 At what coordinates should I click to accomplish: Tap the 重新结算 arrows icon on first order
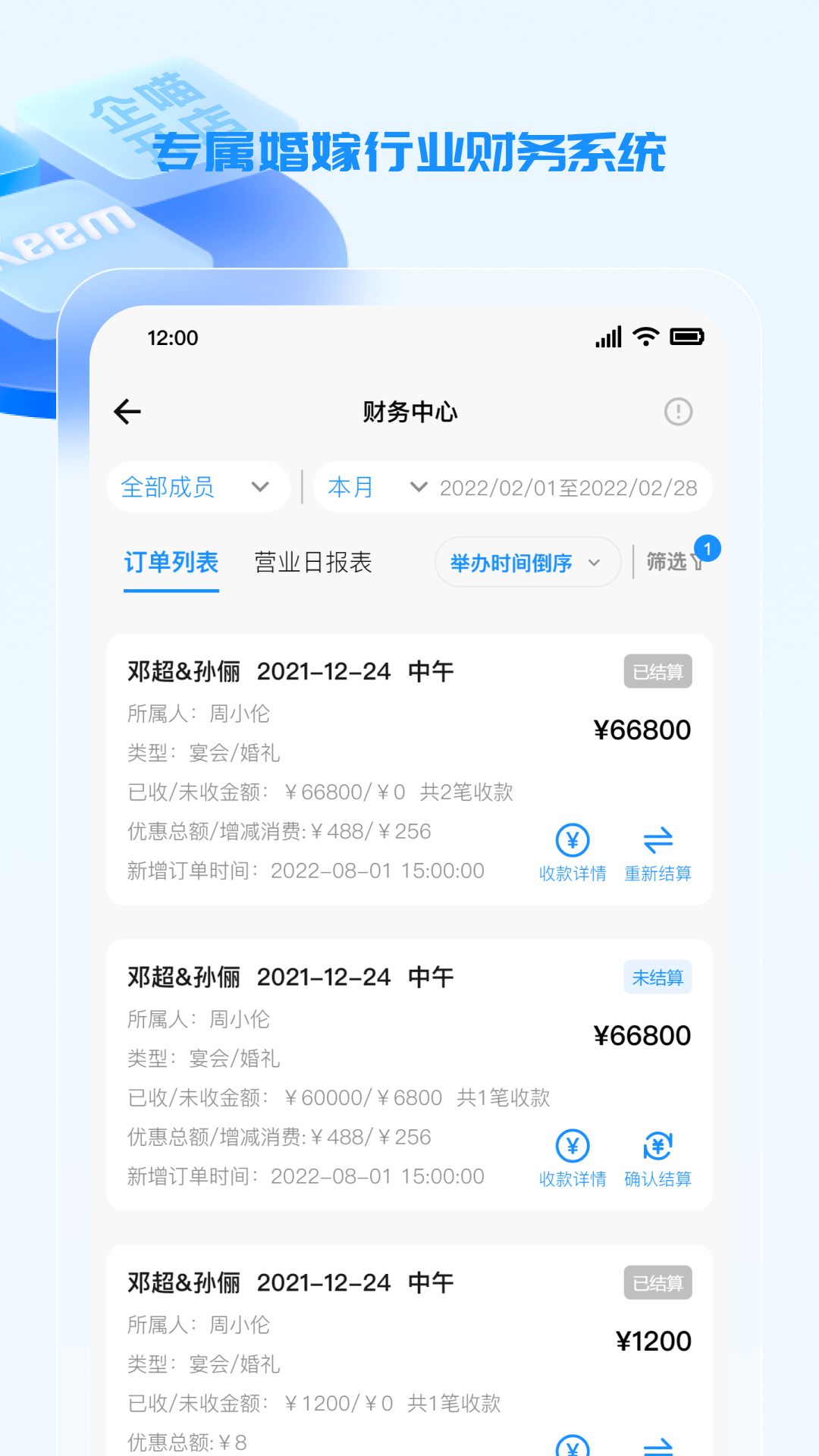click(657, 839)
